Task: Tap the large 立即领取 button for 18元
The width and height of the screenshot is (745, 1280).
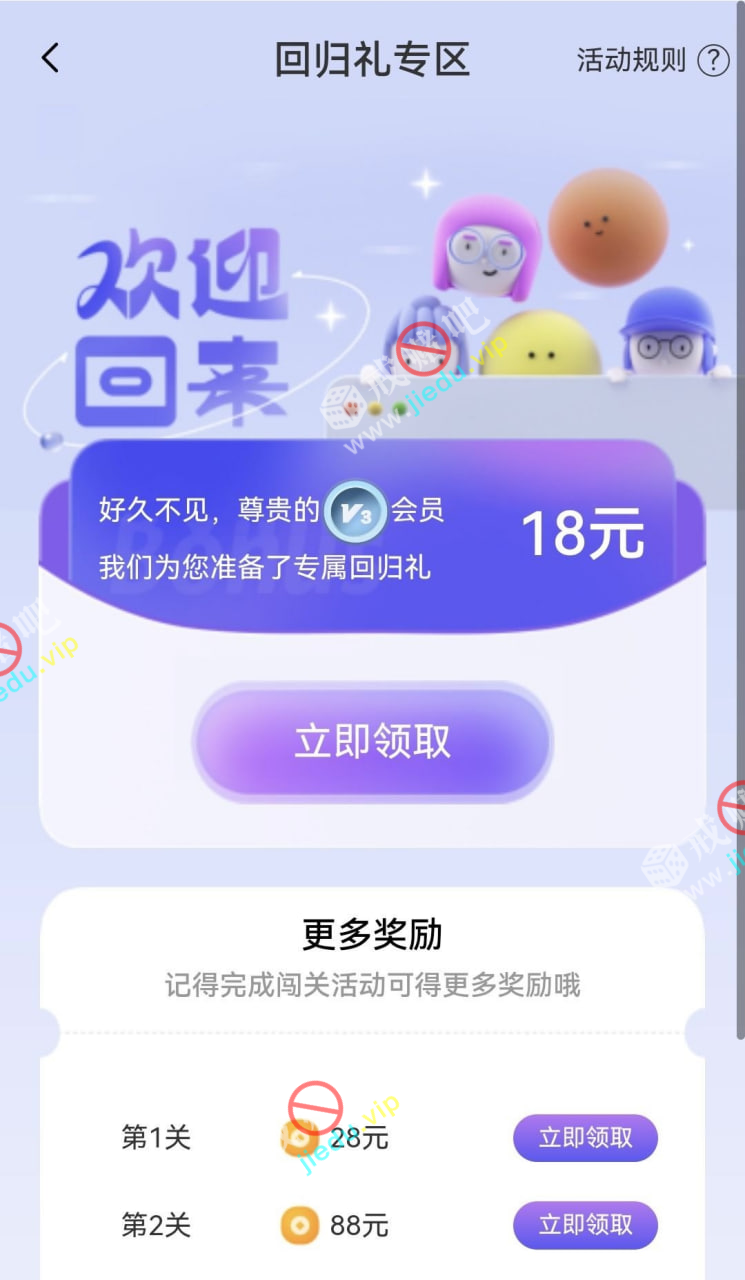Action: 372,742
